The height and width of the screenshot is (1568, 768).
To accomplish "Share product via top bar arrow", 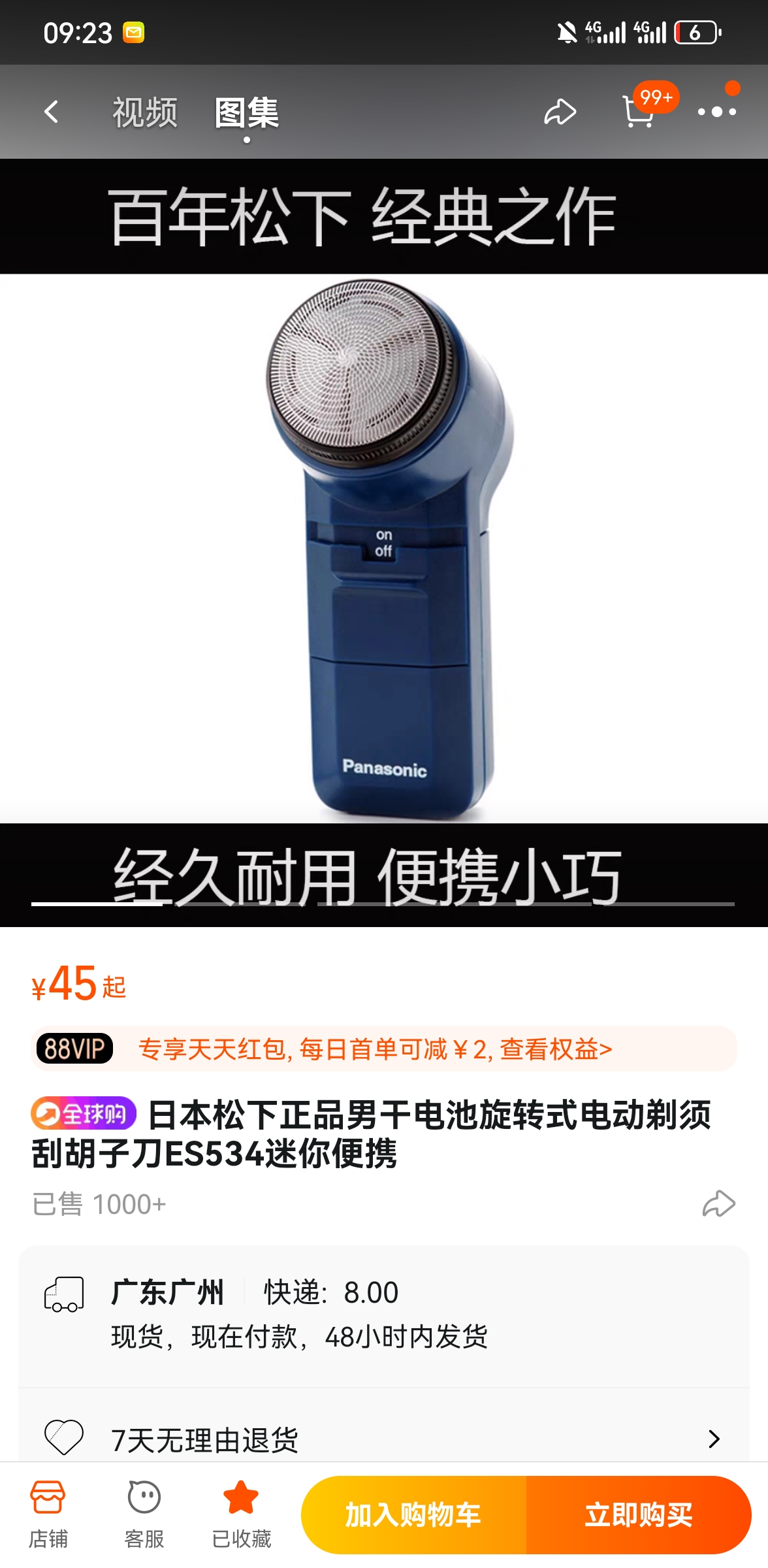I will click(560, 112).
